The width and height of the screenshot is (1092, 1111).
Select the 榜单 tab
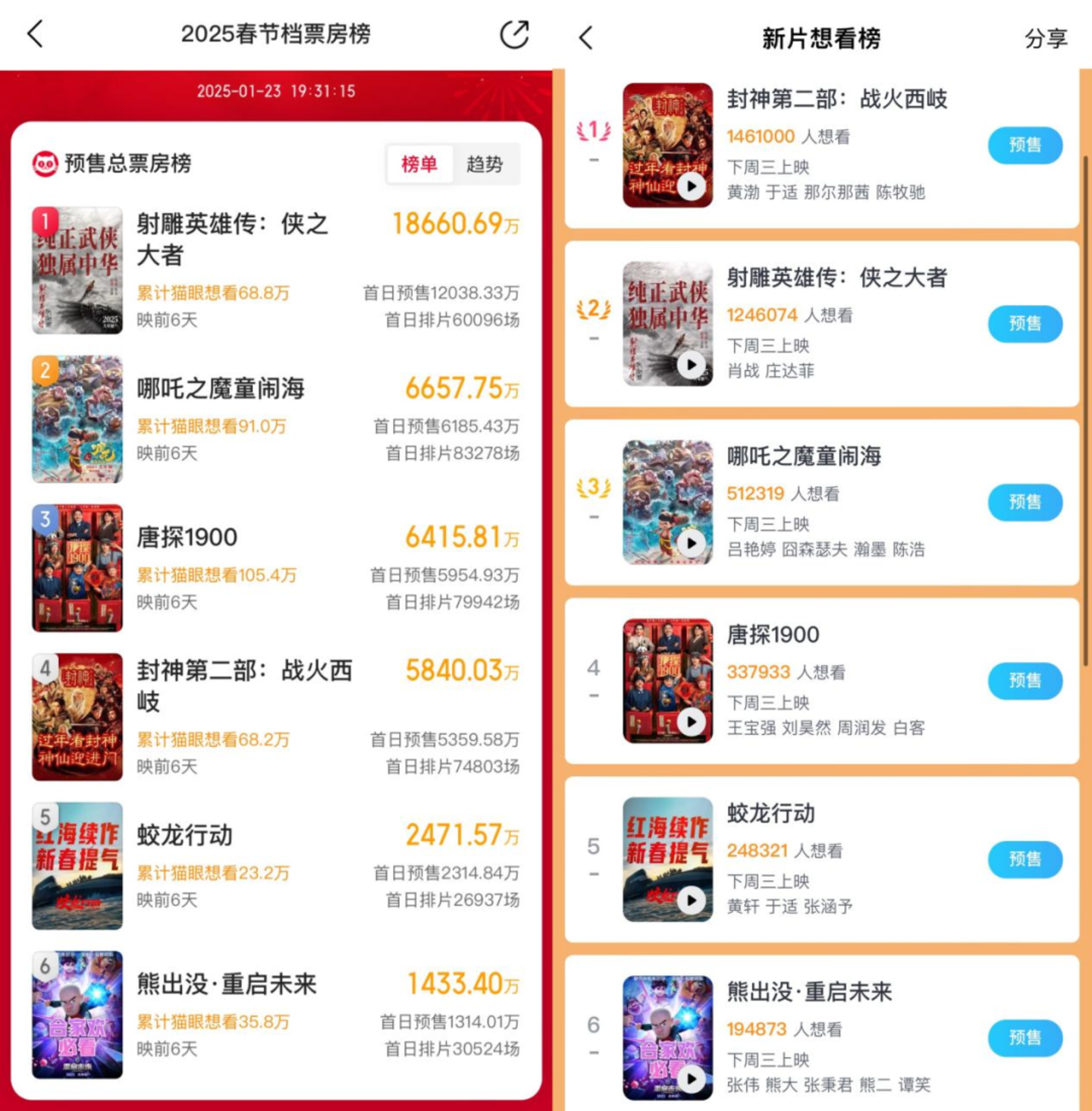(419, 164)
